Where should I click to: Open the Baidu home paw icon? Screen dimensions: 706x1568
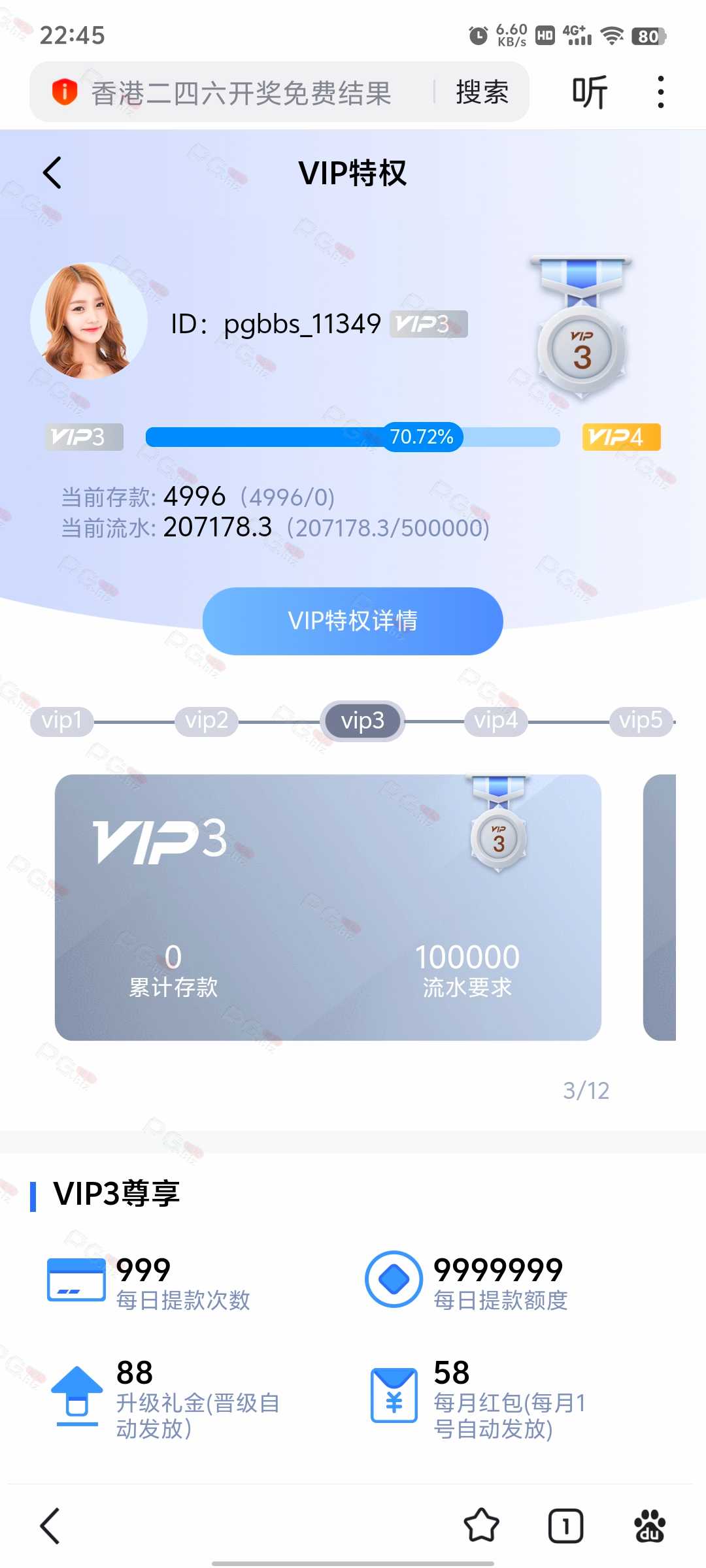pyautogui.click(x=650, y=1526)
